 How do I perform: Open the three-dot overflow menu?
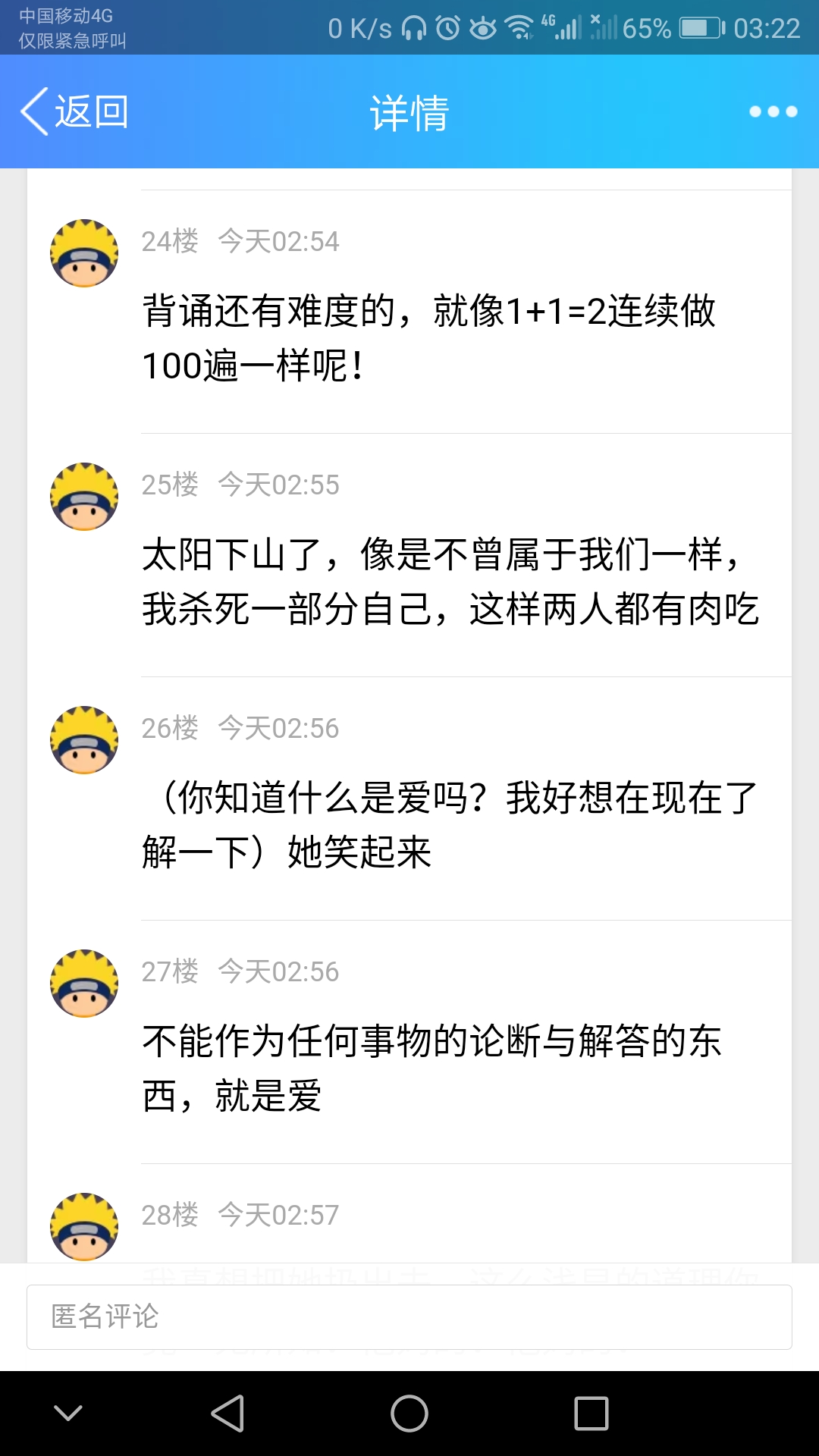tap(773, 111)
